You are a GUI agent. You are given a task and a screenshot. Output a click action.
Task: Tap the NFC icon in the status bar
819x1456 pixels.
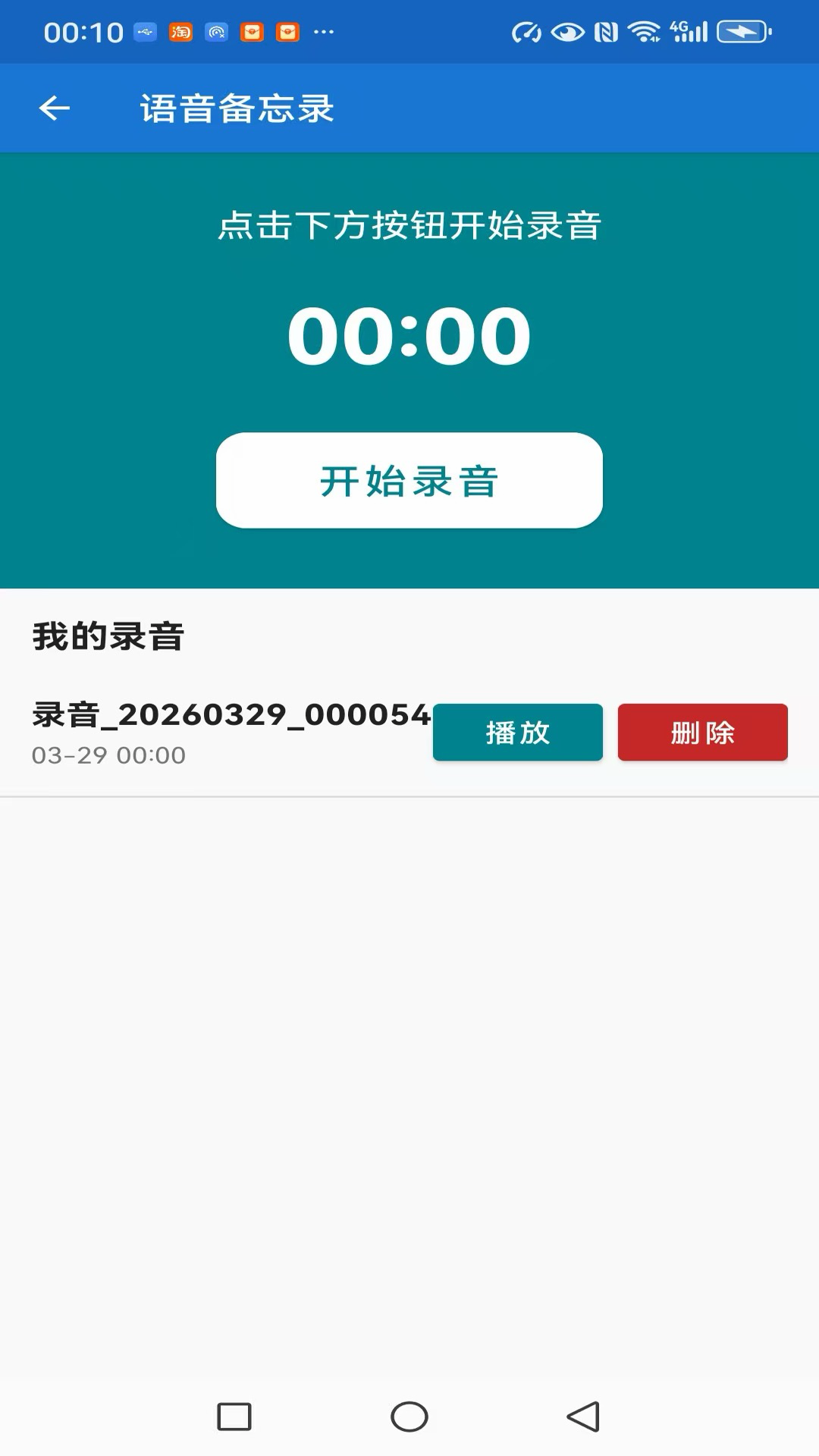(x=606, y=33)
